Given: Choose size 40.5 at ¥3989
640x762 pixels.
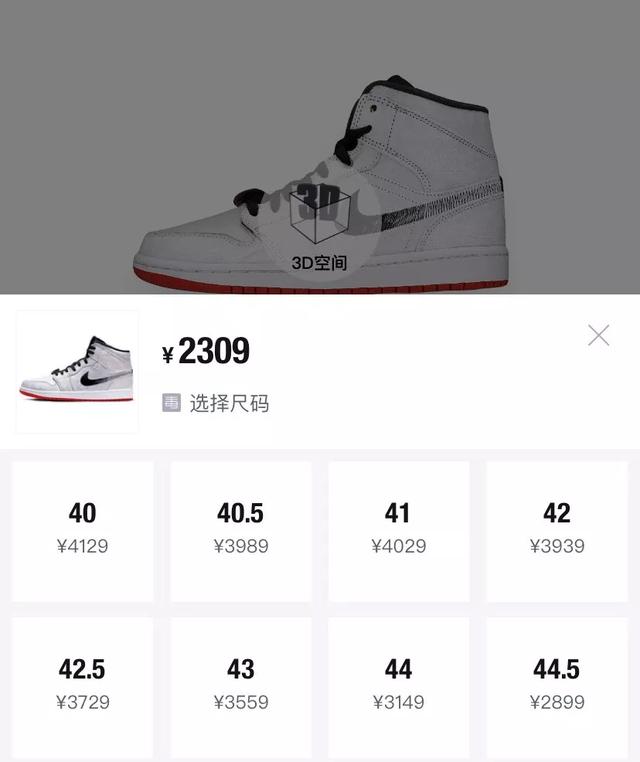Looking at the screenshot, I should (x=240, y=530).
